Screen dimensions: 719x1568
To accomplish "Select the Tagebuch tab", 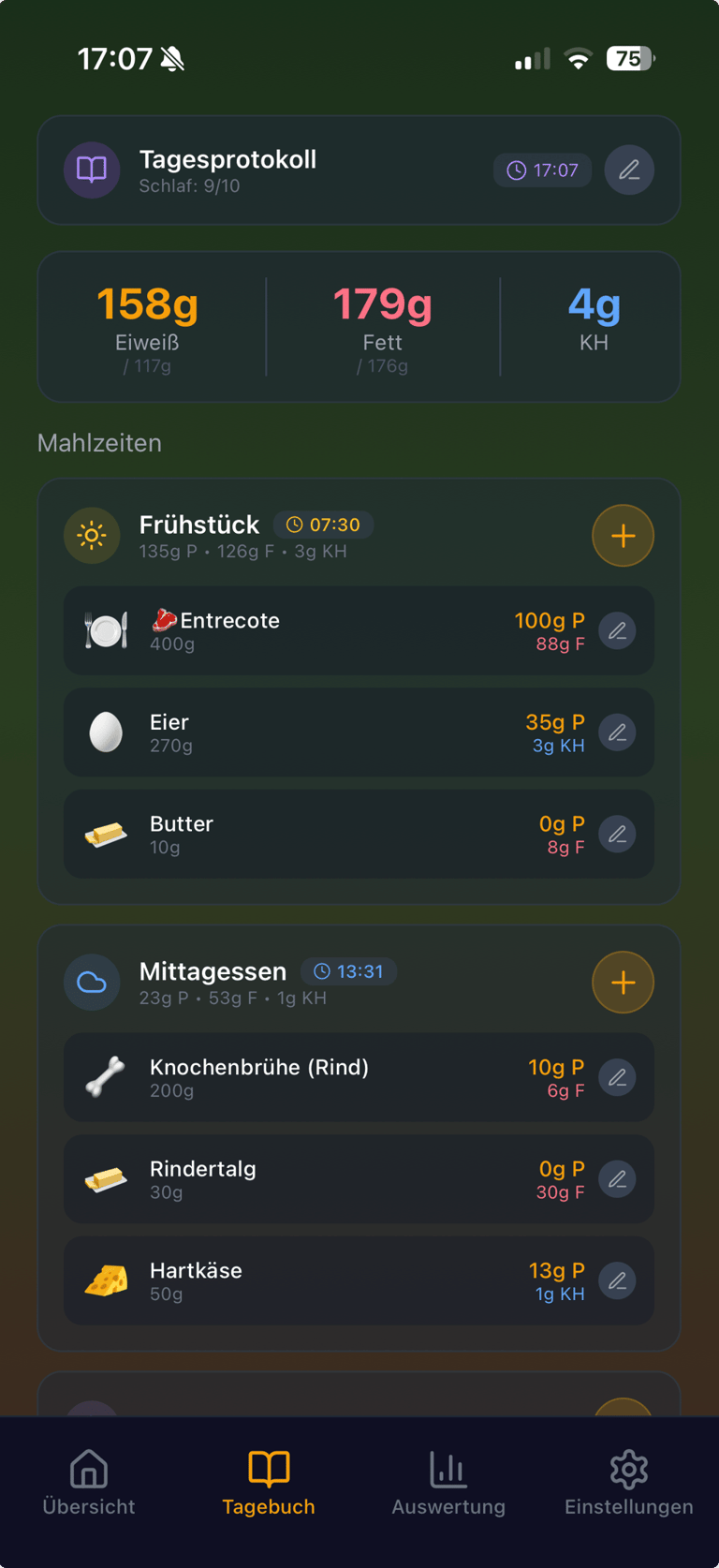I will coord(269,1483).
